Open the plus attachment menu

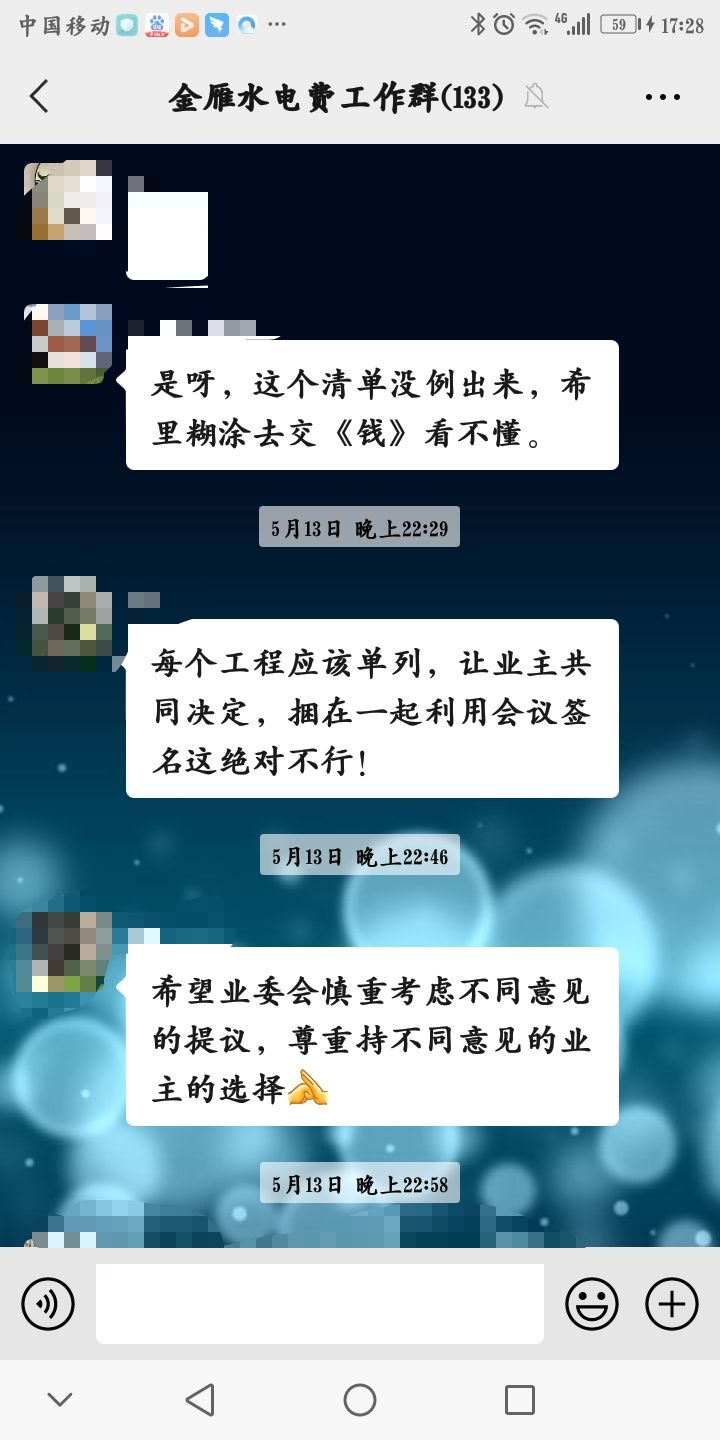click(672, 1304)
